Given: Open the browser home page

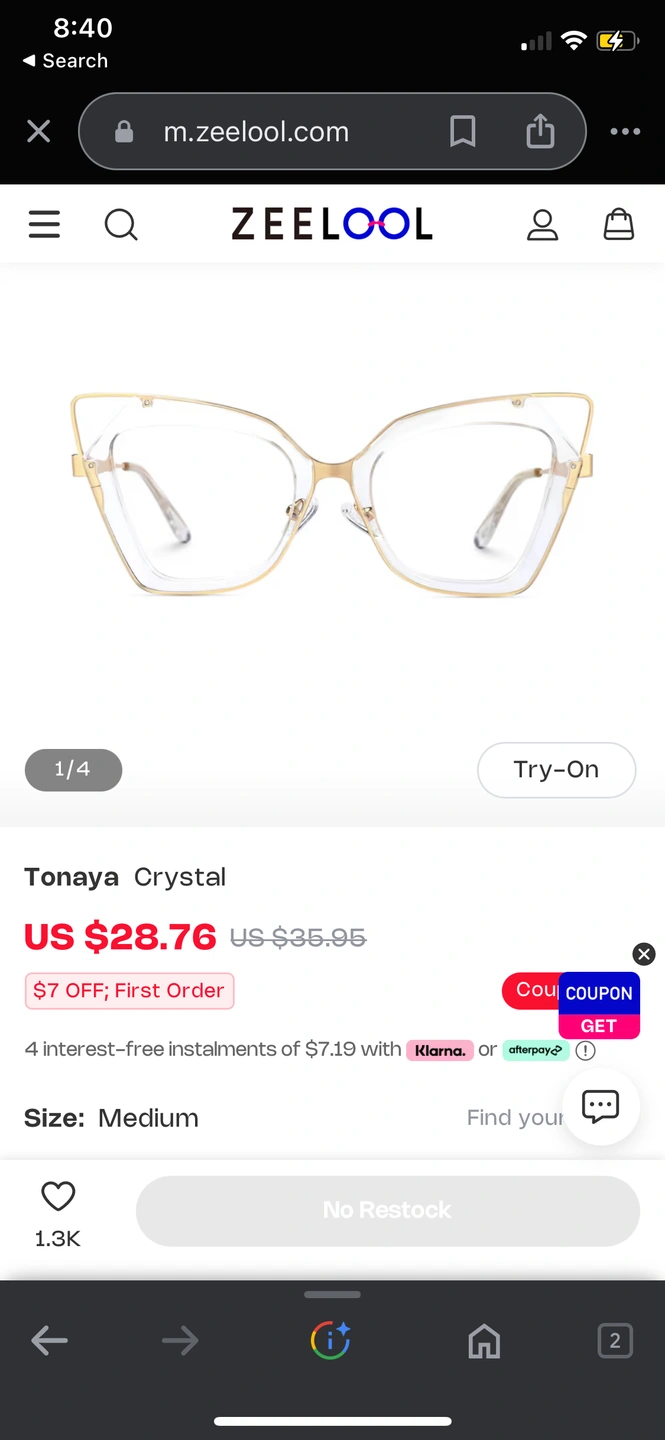Looking at the screenshot, I should [484, 1340].
